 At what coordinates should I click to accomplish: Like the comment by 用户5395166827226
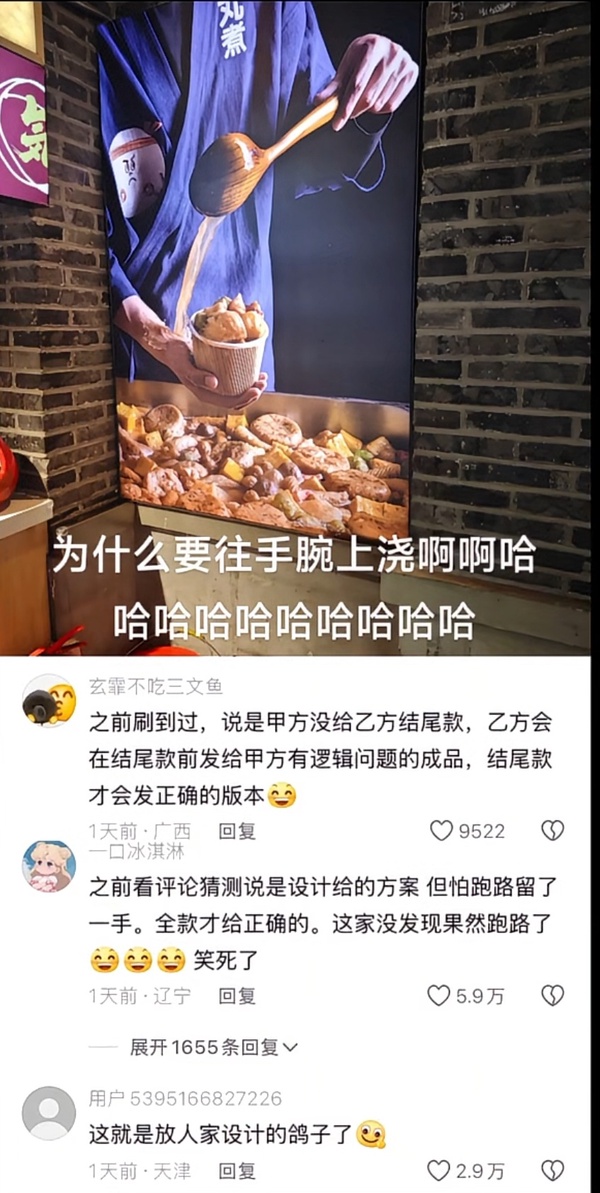440,1170
